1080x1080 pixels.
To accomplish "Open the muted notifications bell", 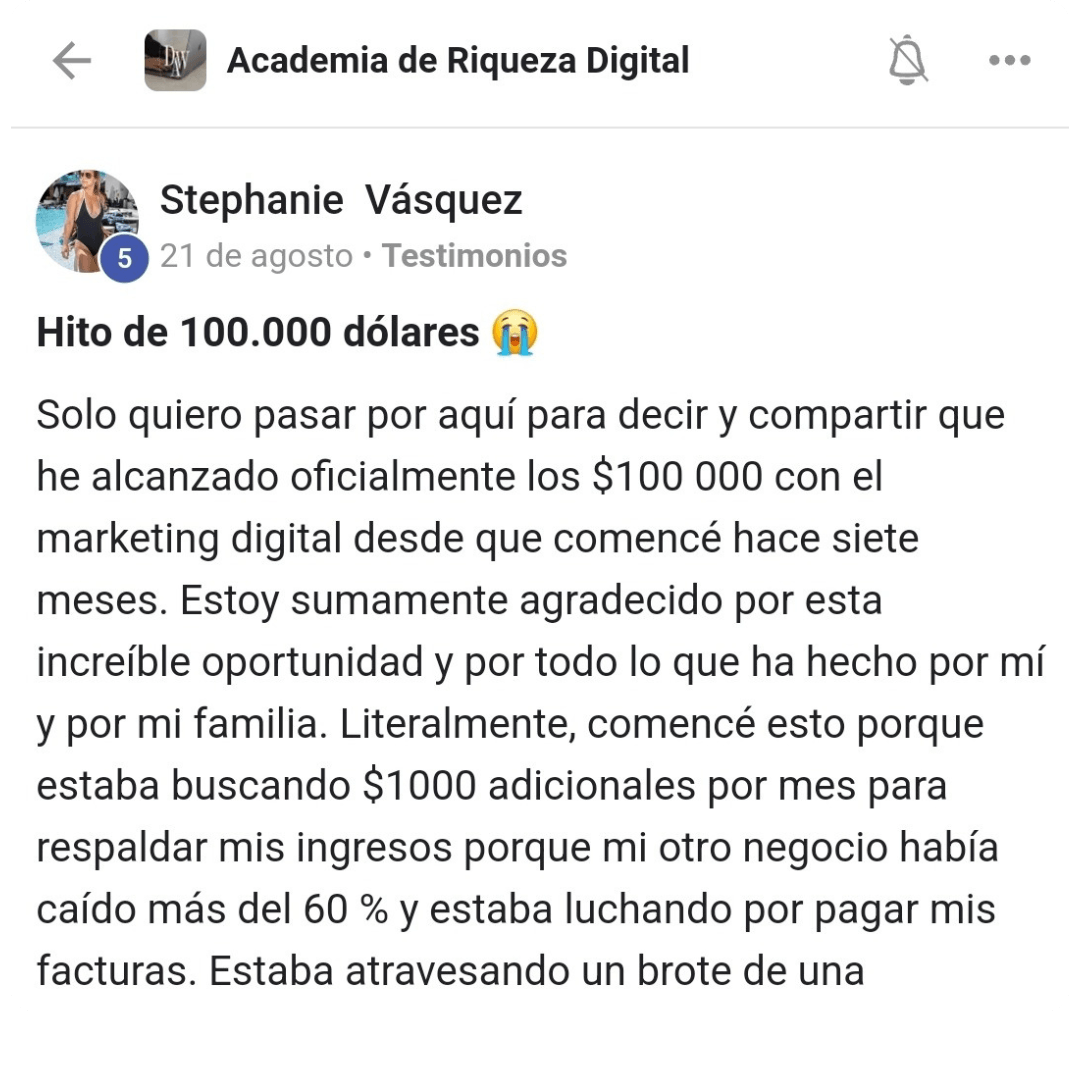I will 908,60.
